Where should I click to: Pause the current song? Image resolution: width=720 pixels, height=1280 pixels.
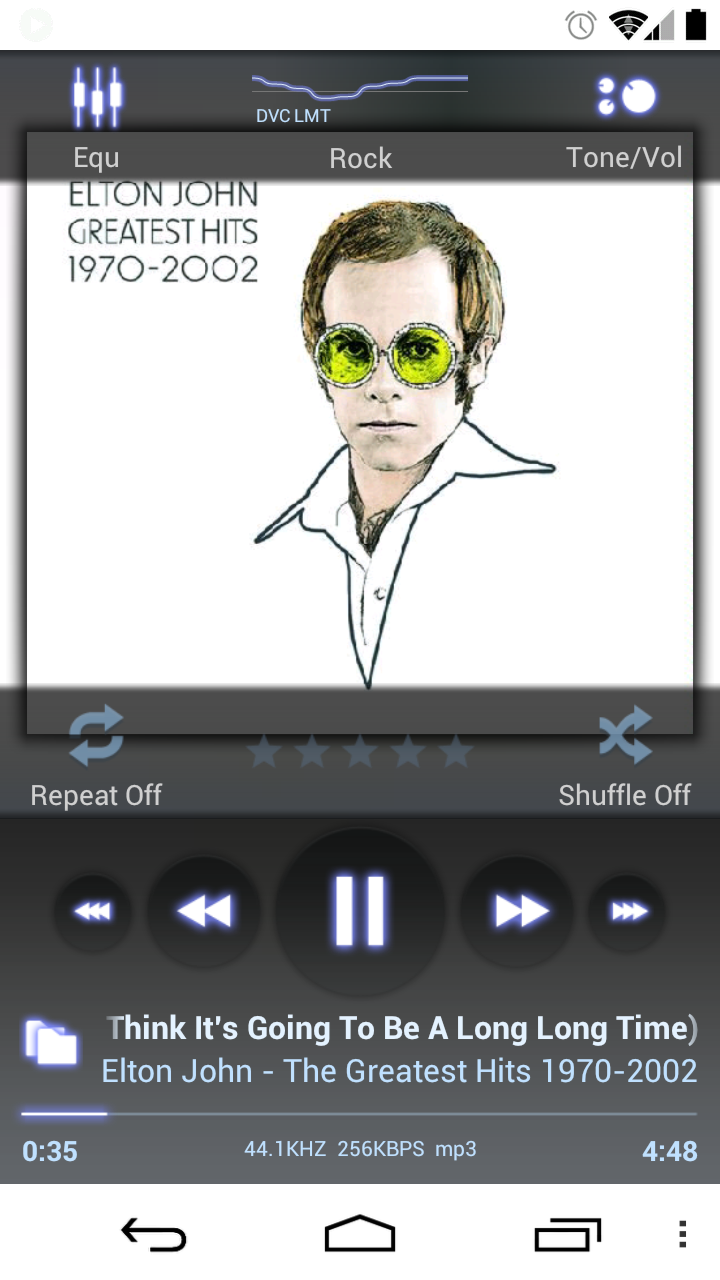coord(360,910)
